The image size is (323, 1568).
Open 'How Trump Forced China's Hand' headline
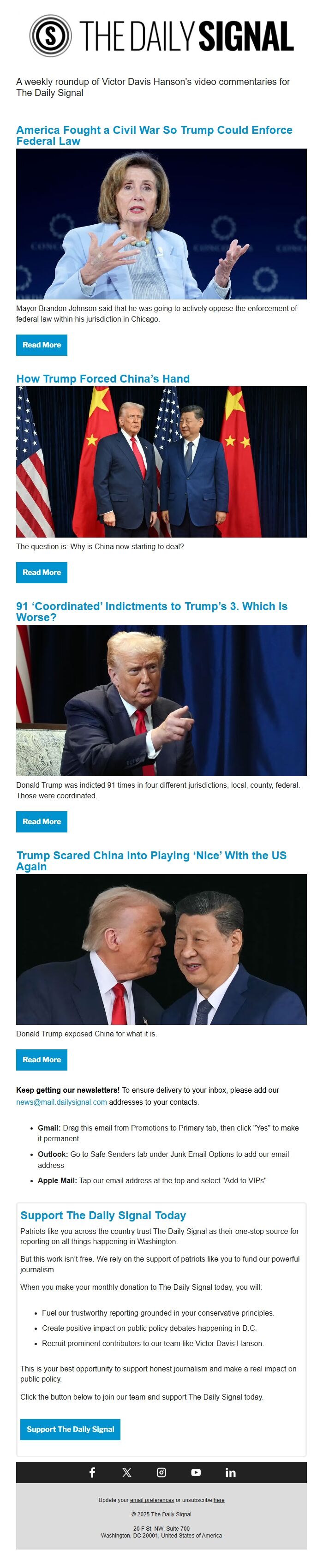tap(103, 378)
